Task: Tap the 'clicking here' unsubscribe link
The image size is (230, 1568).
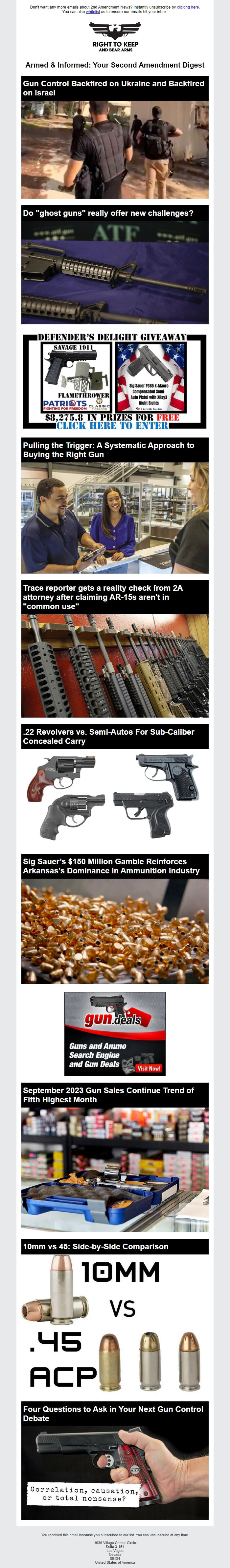Action: (188, 7)
